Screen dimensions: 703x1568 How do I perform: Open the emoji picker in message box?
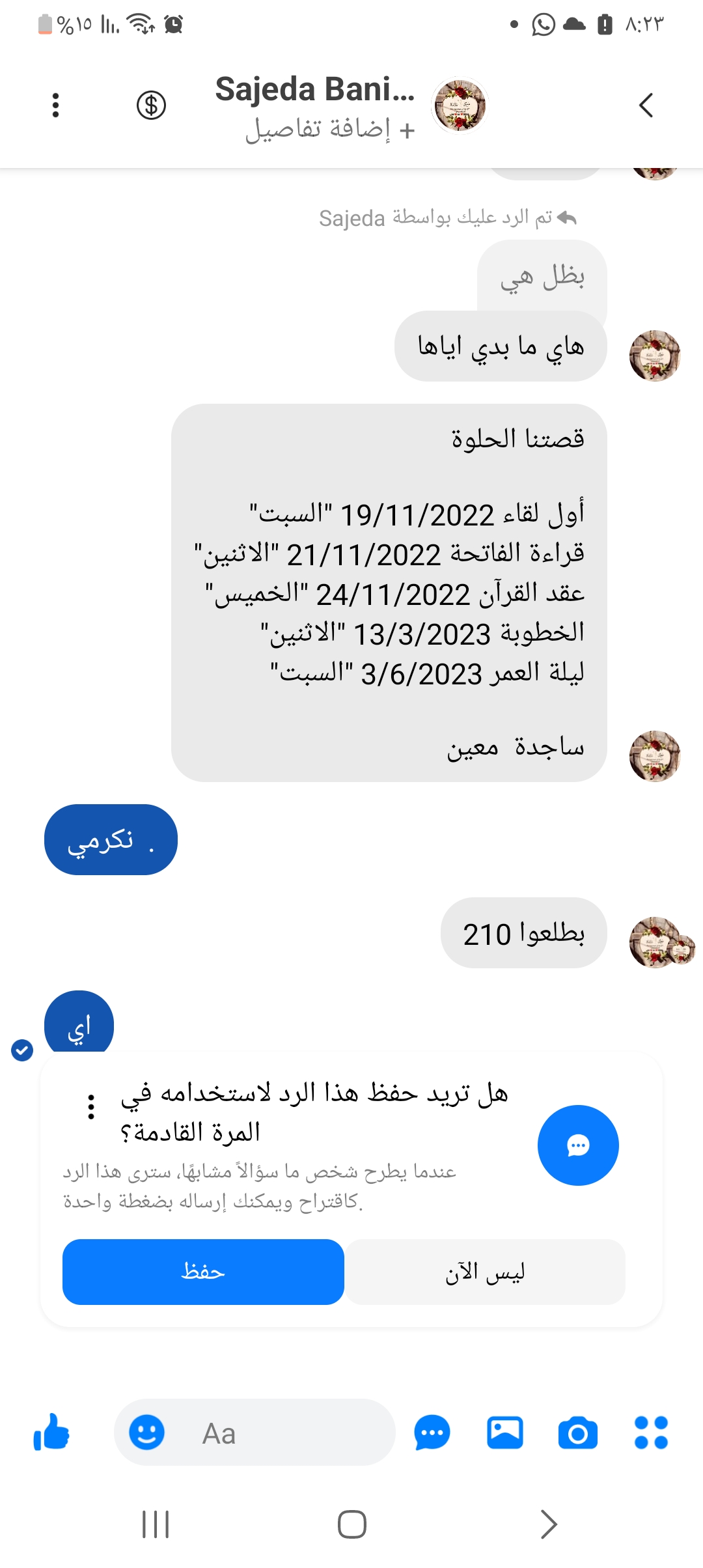[146, 1432]
